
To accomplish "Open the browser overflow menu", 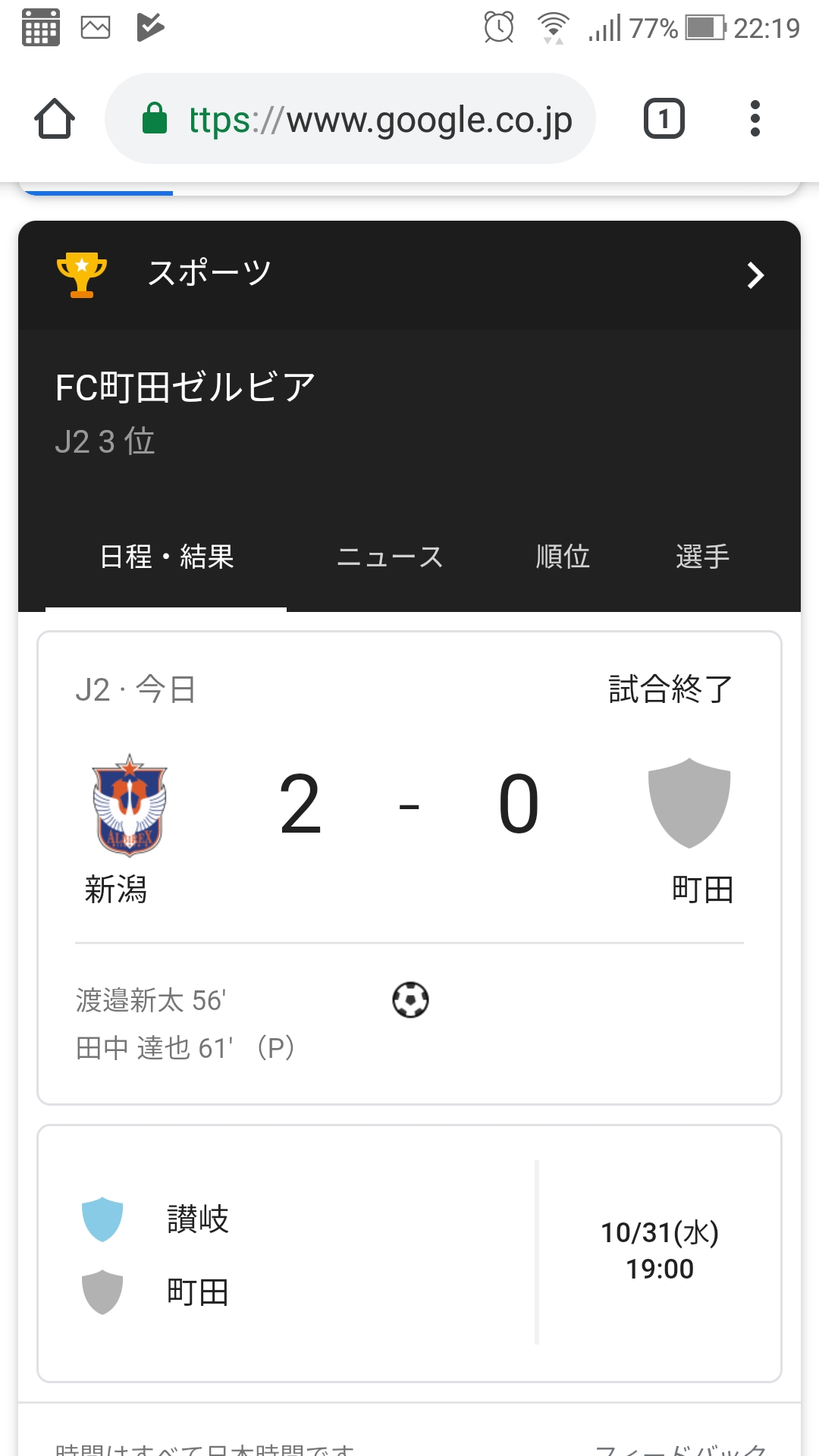I will pos(755,119).
